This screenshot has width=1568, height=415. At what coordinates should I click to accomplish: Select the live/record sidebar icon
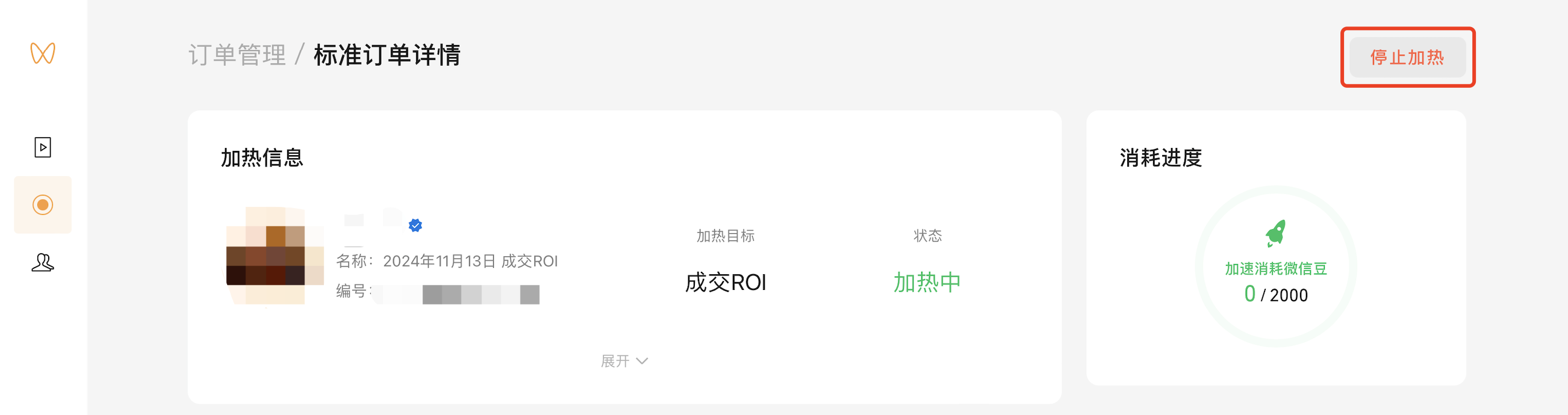(x=43, y=204)
